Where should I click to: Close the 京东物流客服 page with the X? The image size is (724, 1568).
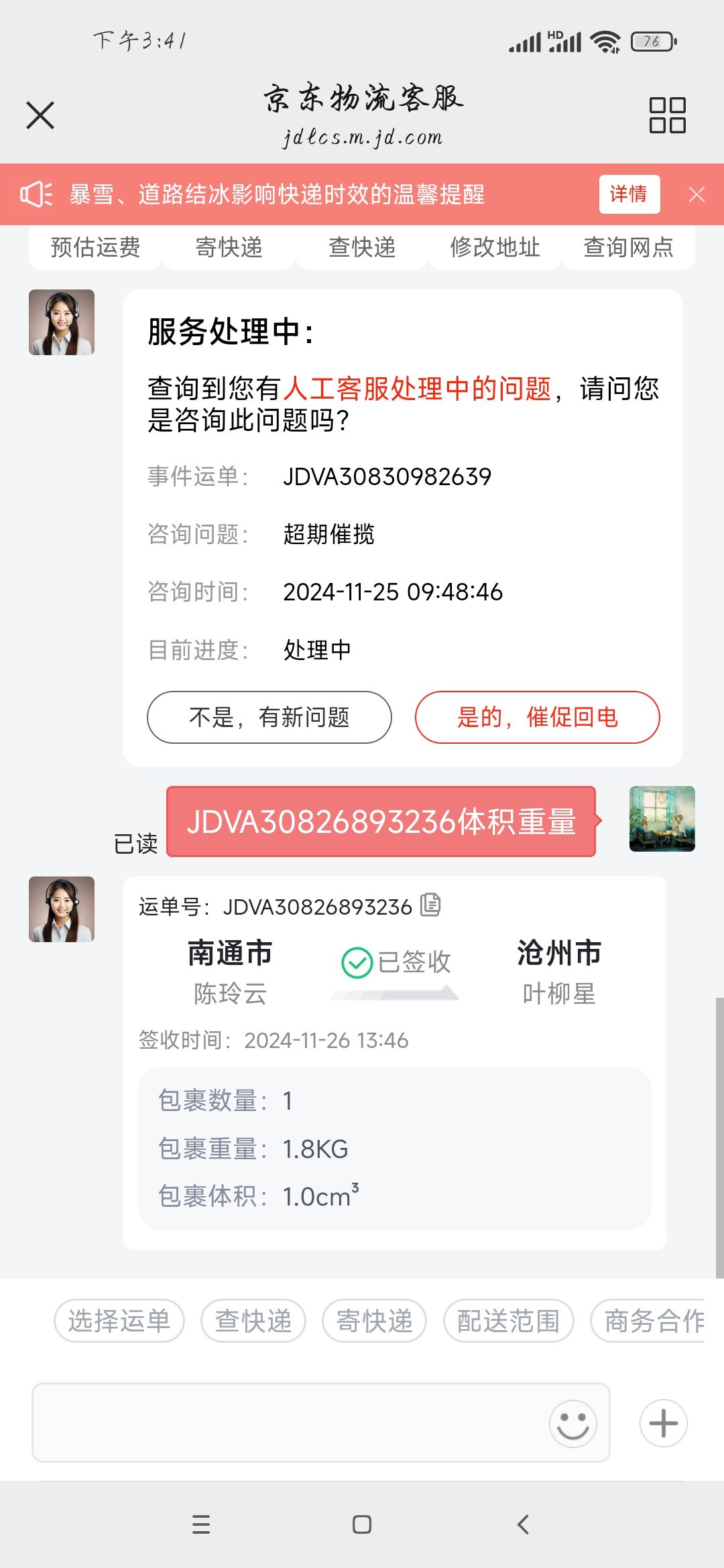[x=40, y=115]
